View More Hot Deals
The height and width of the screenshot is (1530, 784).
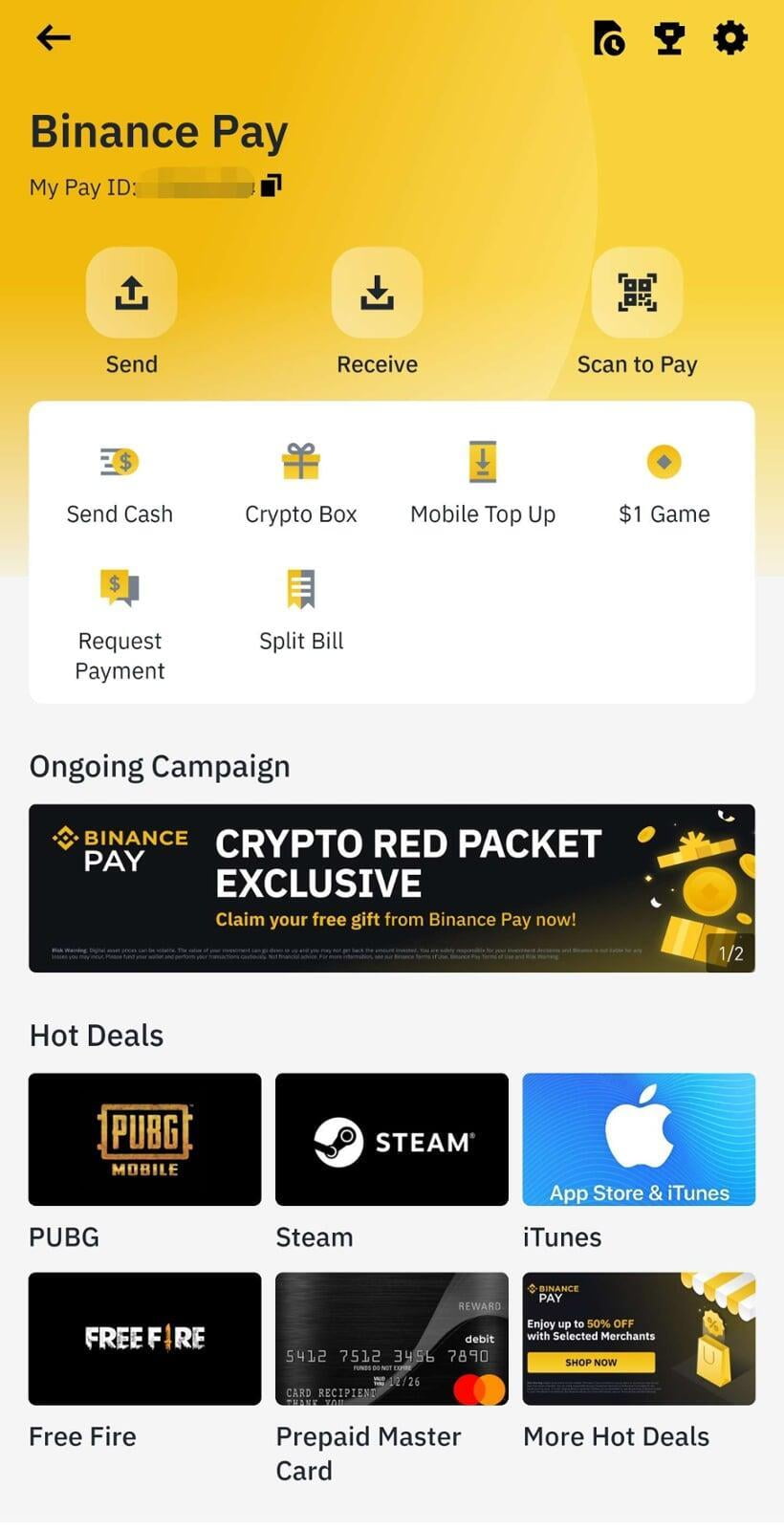pyautogui.click(x=639, y=1338)
